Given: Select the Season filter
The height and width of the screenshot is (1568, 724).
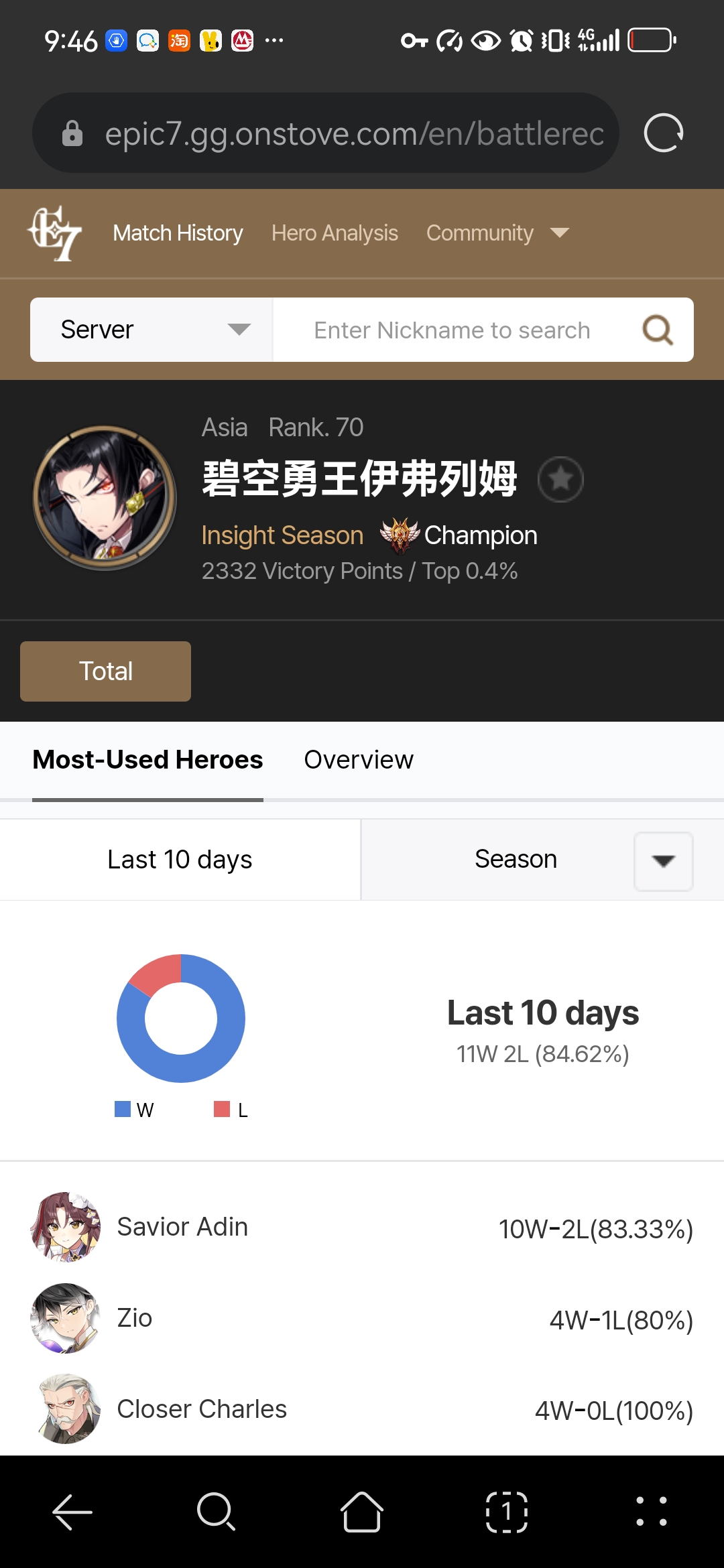Looking at the screenshot, I should point(516,860).
